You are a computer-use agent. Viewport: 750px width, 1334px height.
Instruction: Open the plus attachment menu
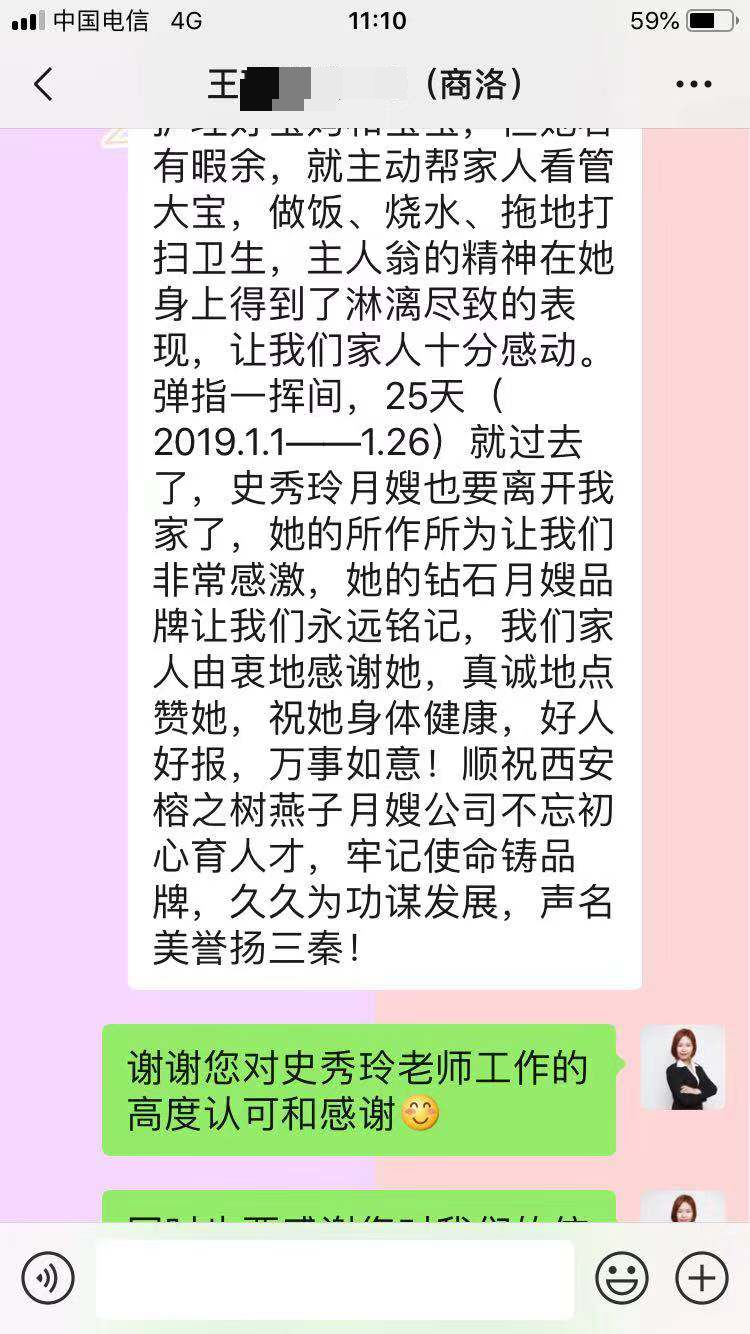(x=702, y=1277)
